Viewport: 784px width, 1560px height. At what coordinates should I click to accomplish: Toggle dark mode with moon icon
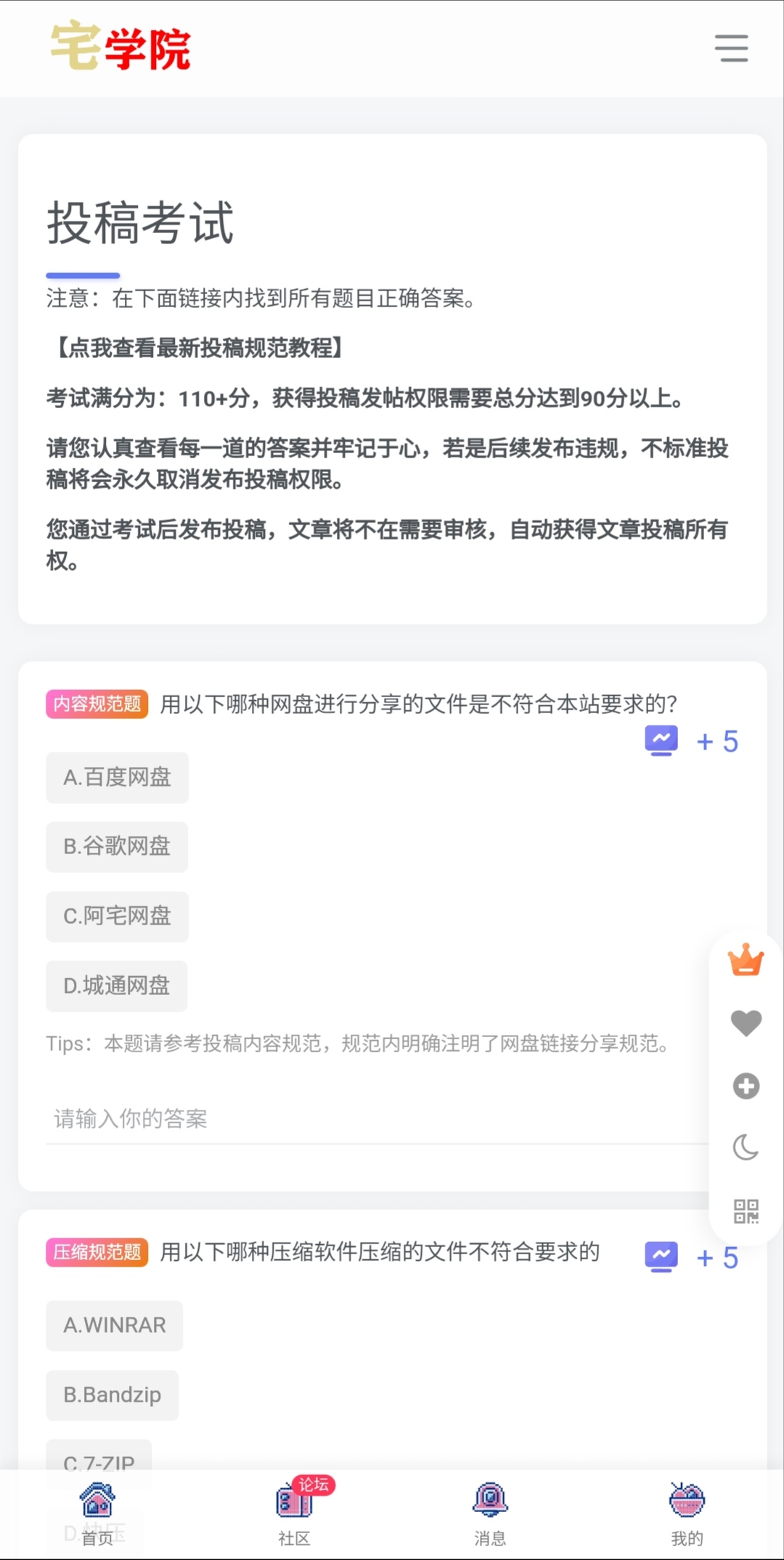click(x=746, y=1148)
